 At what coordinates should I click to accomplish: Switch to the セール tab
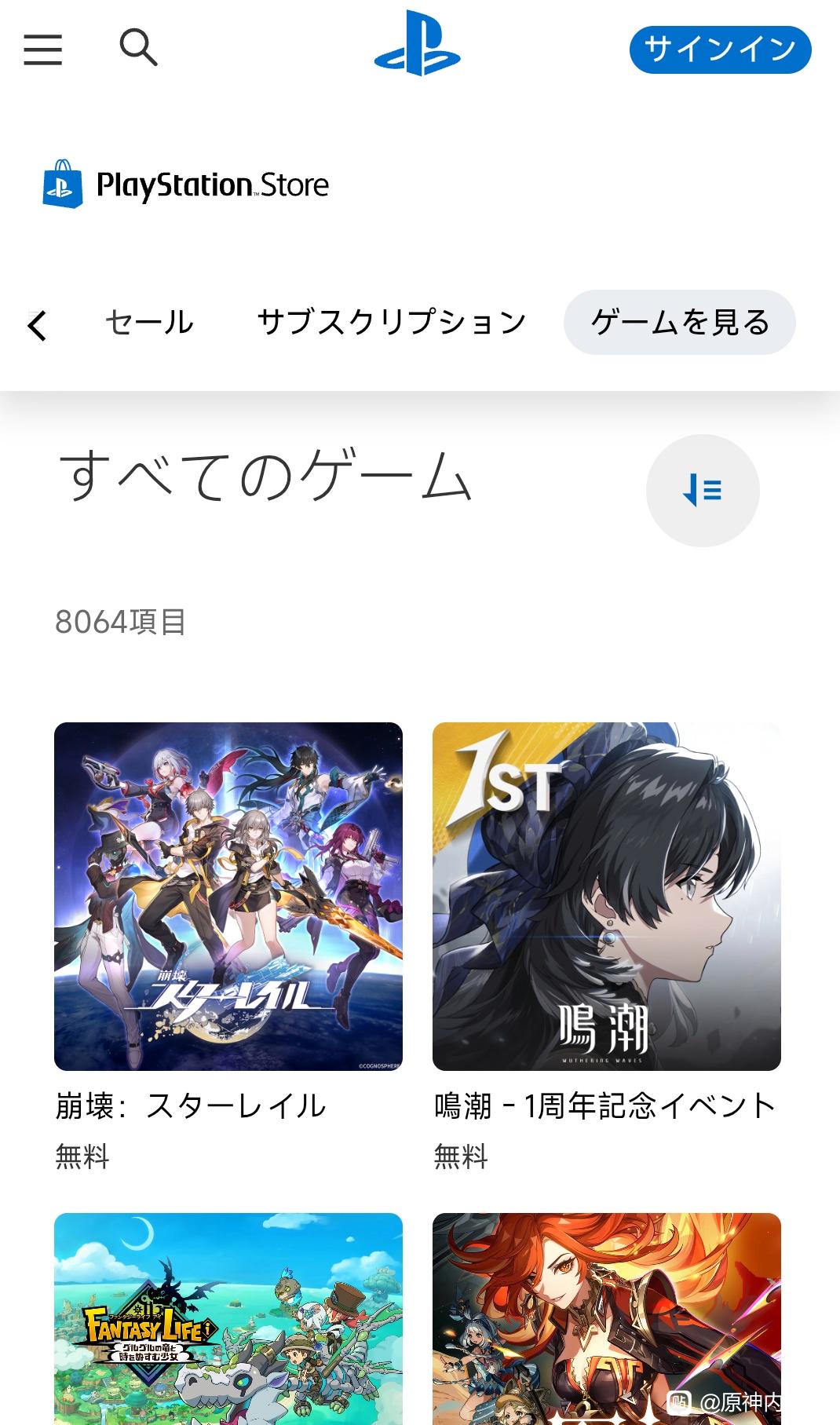(149, 322)
